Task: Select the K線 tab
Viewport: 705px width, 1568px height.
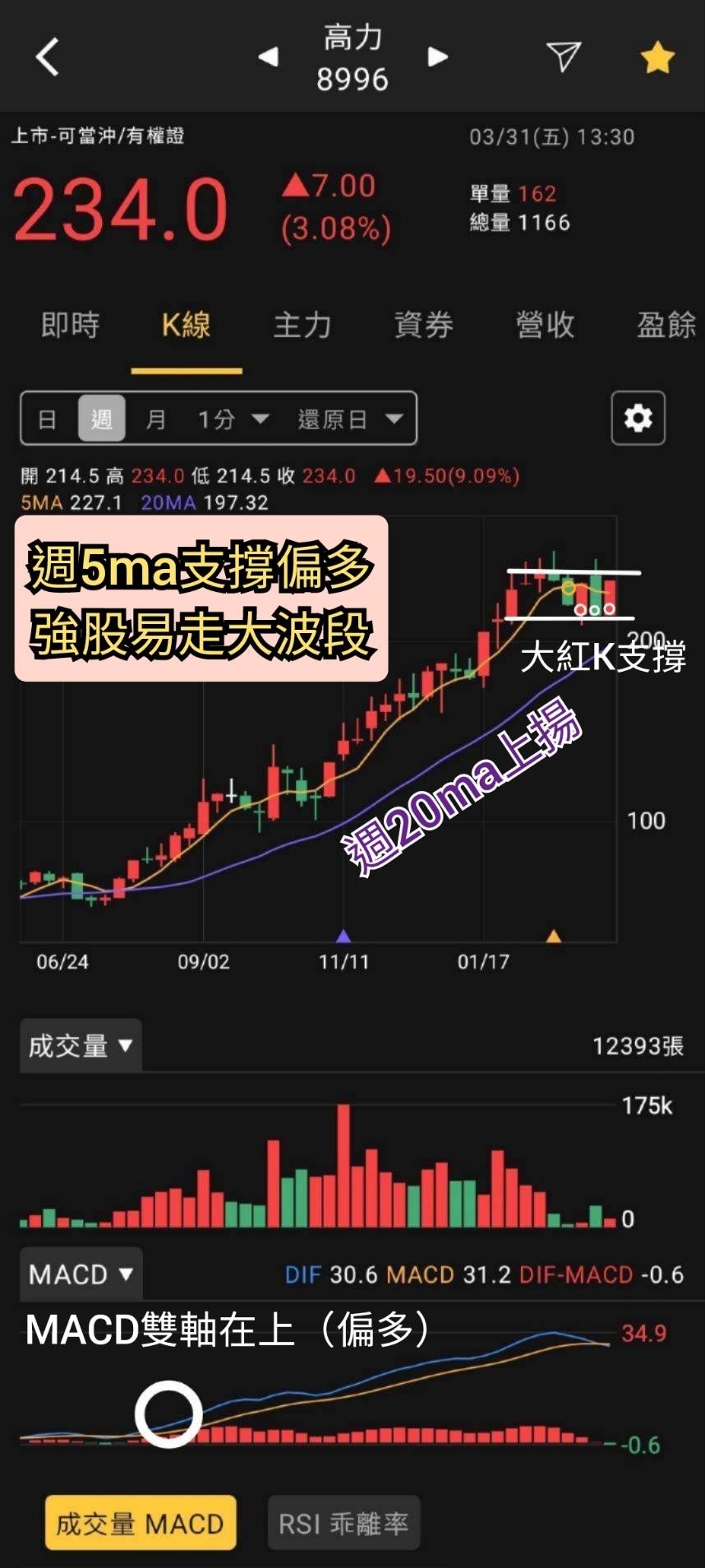Action: (187, 326)
